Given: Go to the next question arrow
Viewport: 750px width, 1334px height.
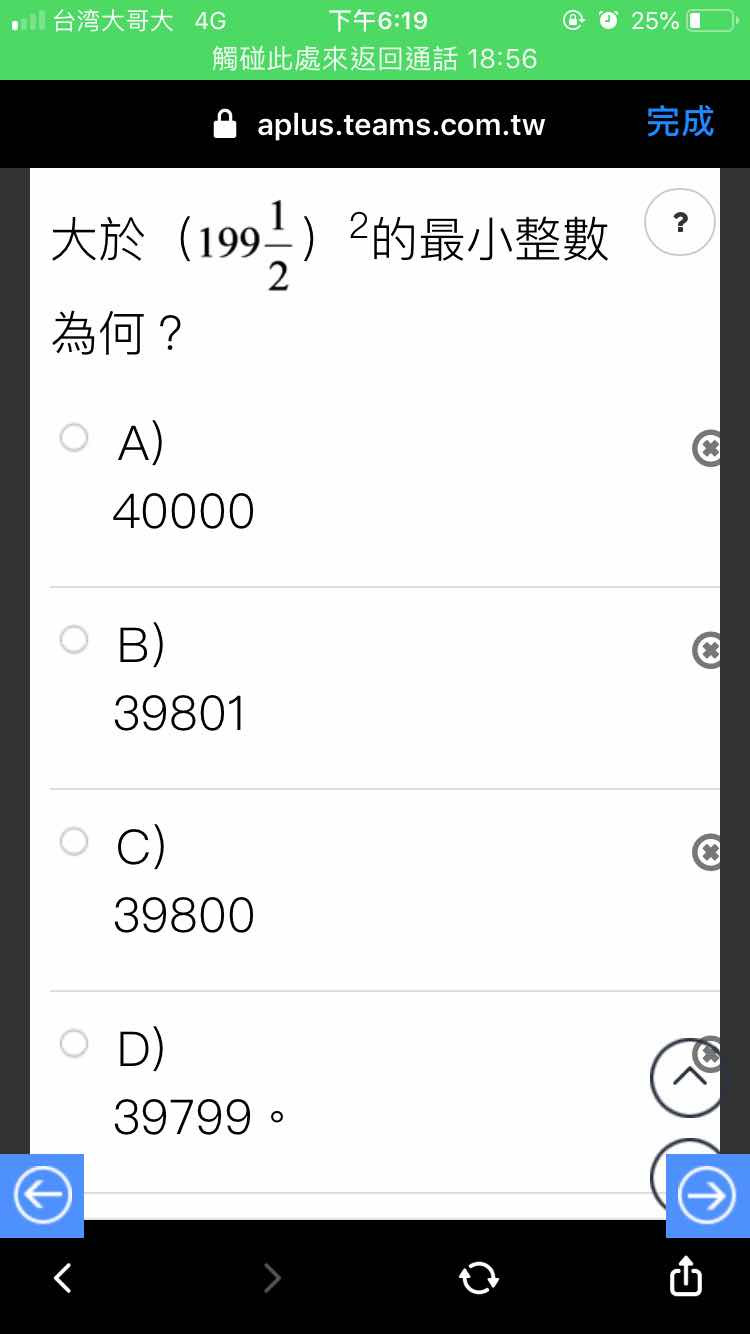Looking at the screenshot, I should 708,1195.
